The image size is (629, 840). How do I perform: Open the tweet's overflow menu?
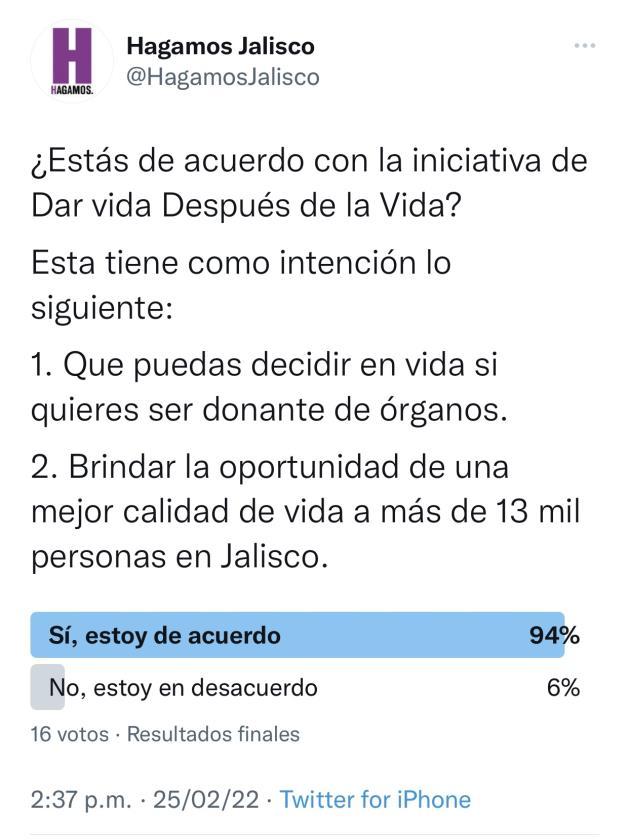click(x=585, y=46)
